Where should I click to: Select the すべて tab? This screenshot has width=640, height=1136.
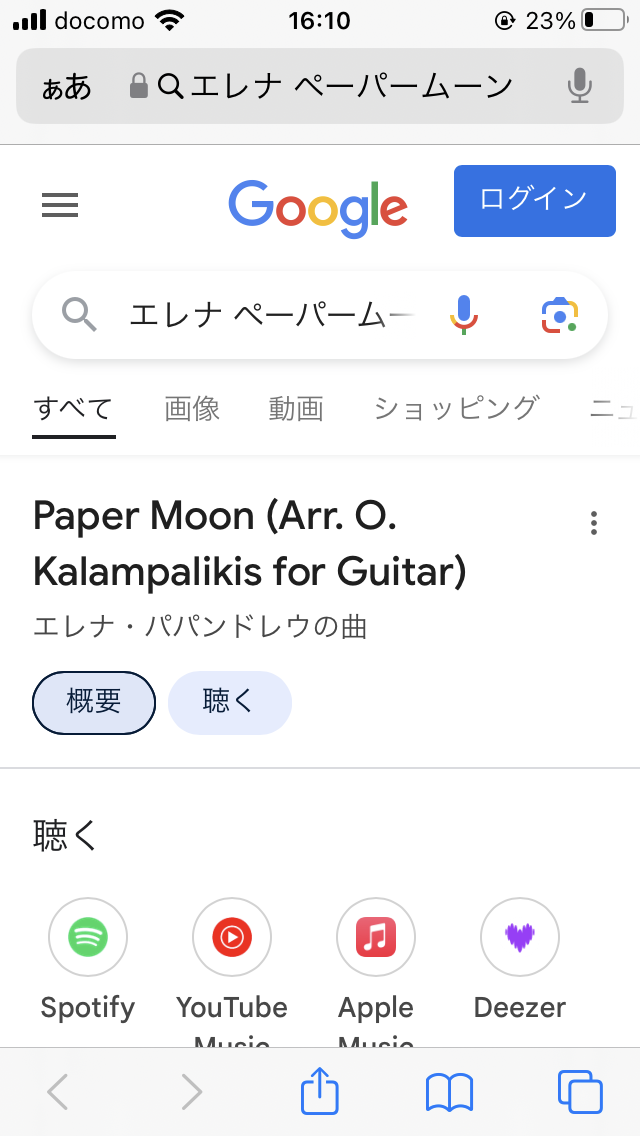[73, 408]
